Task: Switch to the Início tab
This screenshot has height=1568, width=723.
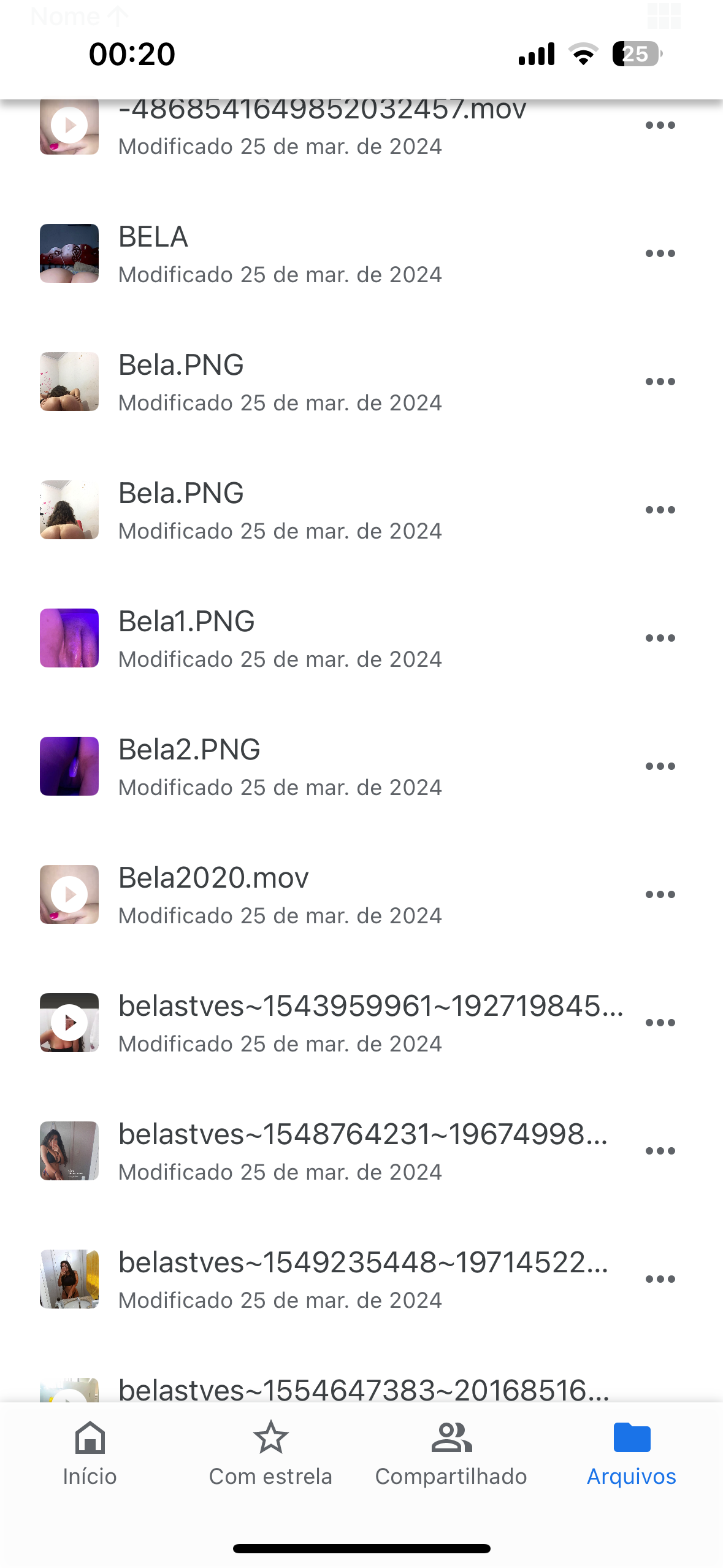Action: pyautogui.click(x=90, y=1454)
